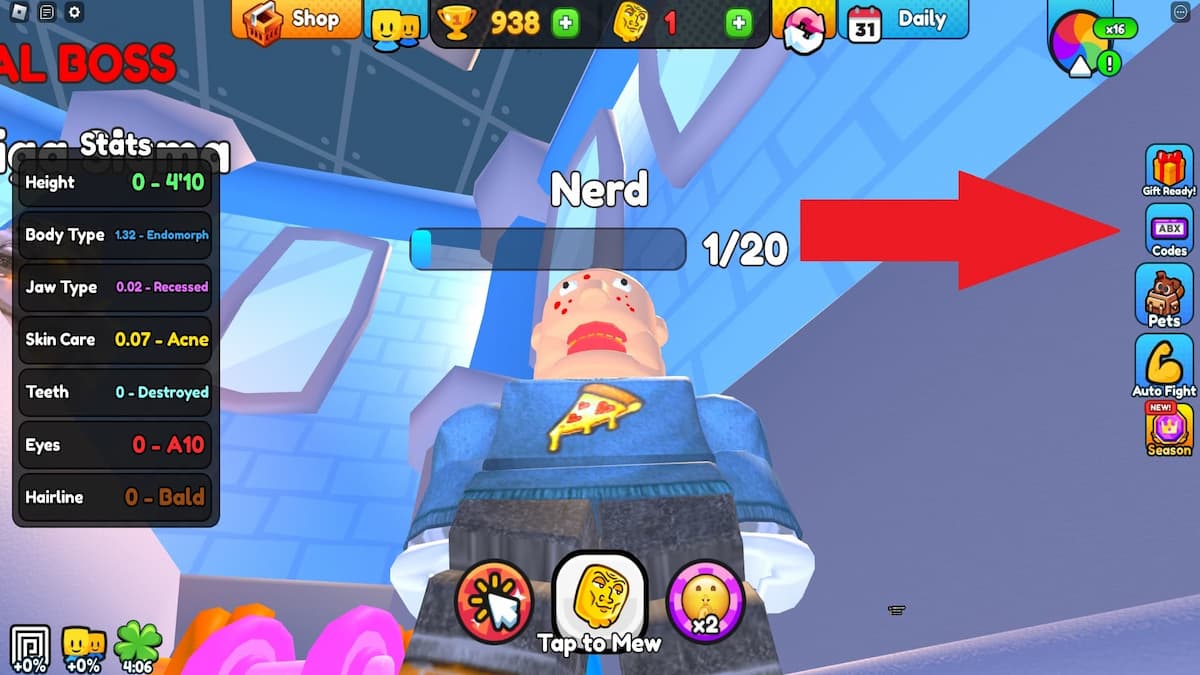
Task: Enable Auto Fight
Action: tap(1164, 365)
